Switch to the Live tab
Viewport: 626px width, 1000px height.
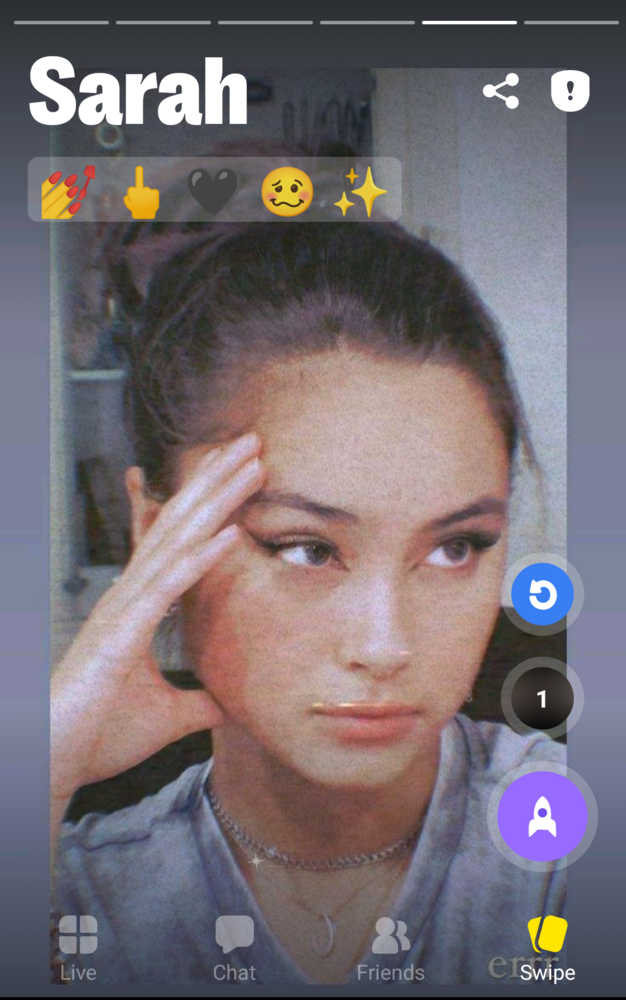(x=78, y=948)
